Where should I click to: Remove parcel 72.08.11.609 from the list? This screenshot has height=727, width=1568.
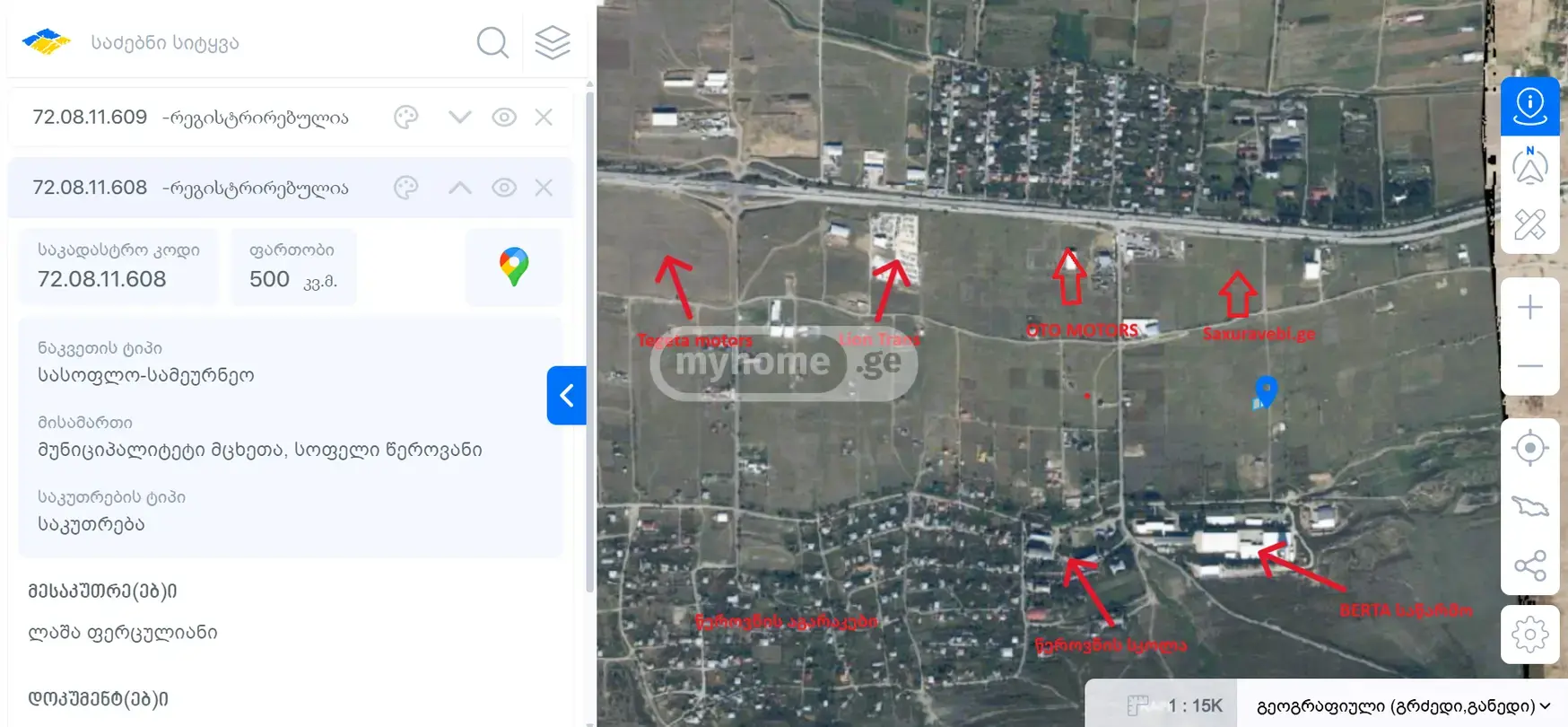544,118
